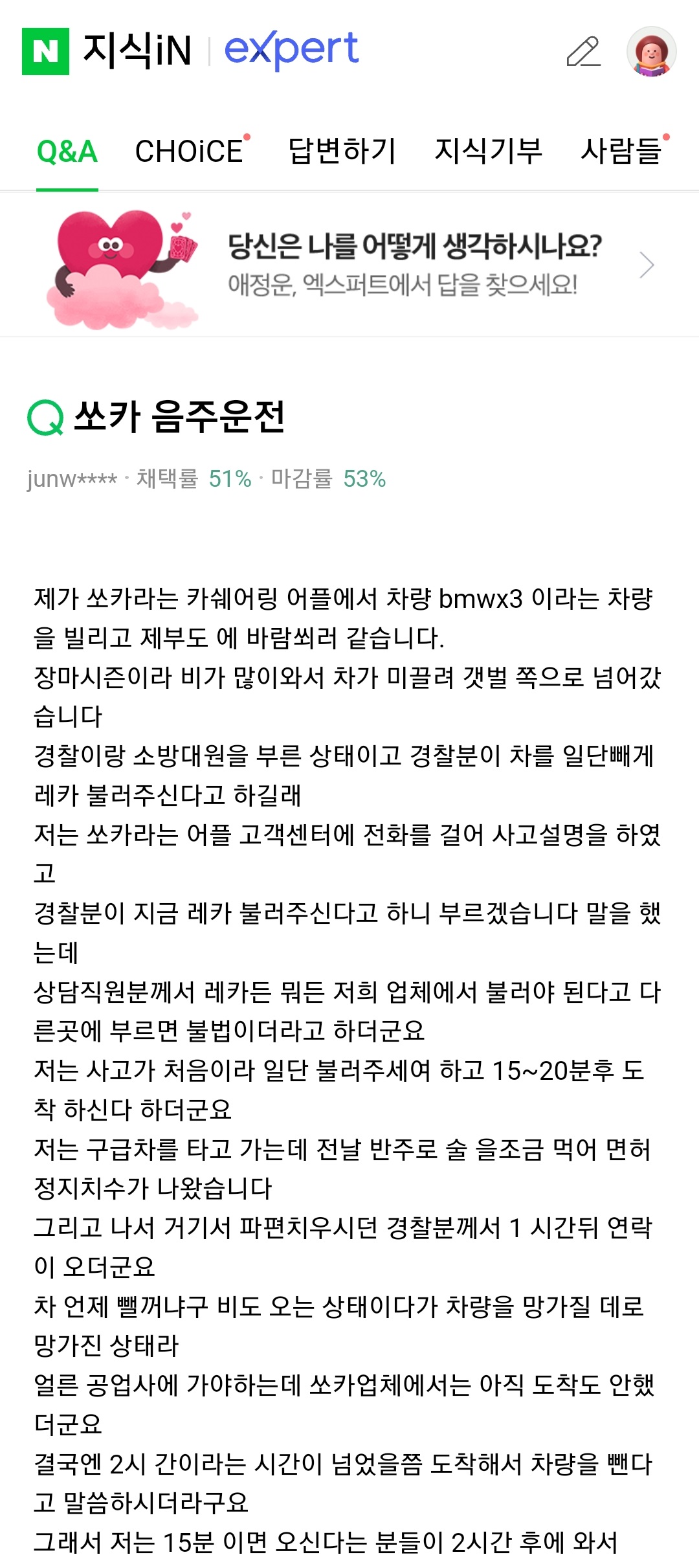Switch to the 답변하기 tab
Image resolution: width=699 pixels, height=1568 pixels.
pyautogui.click(x=342, y=151)
